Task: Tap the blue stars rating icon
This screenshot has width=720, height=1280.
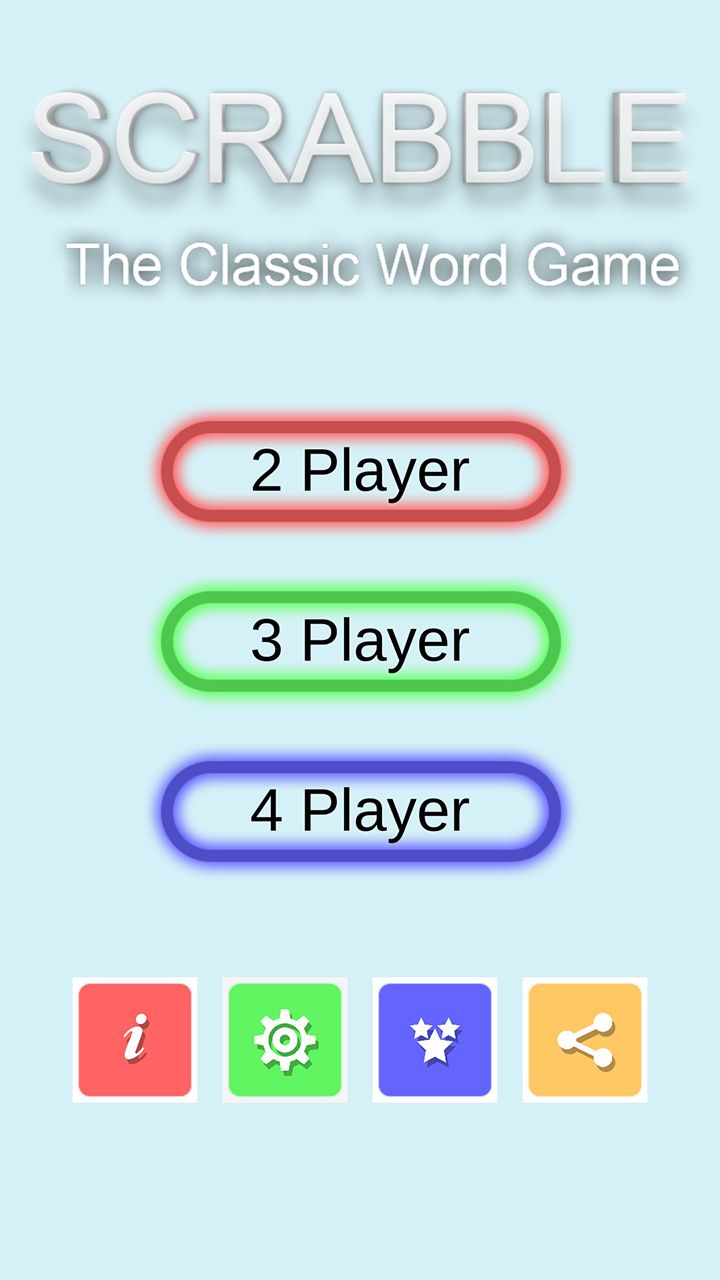Action: (x=435, y=1040)
